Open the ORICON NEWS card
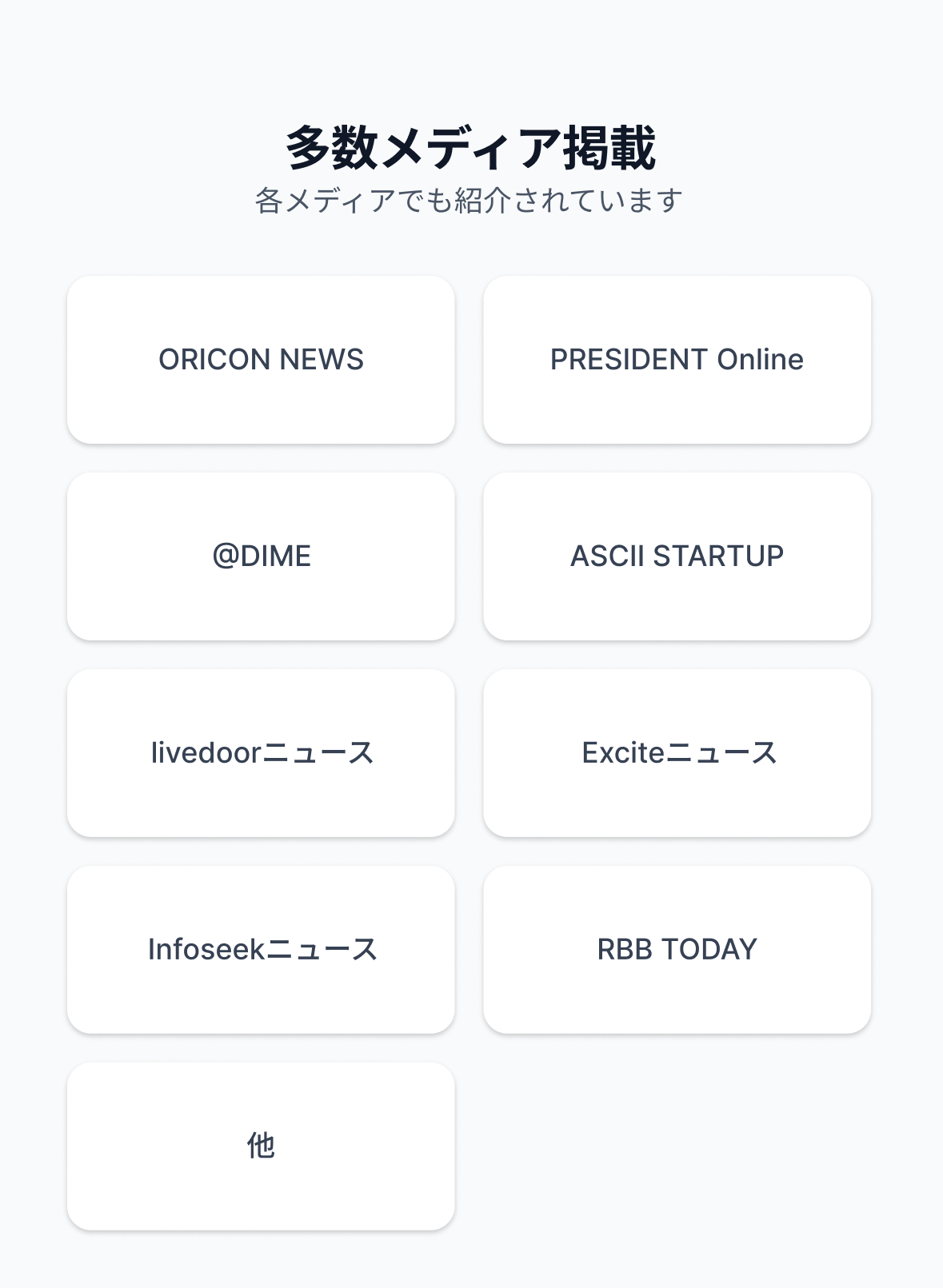 coord(261,360)
